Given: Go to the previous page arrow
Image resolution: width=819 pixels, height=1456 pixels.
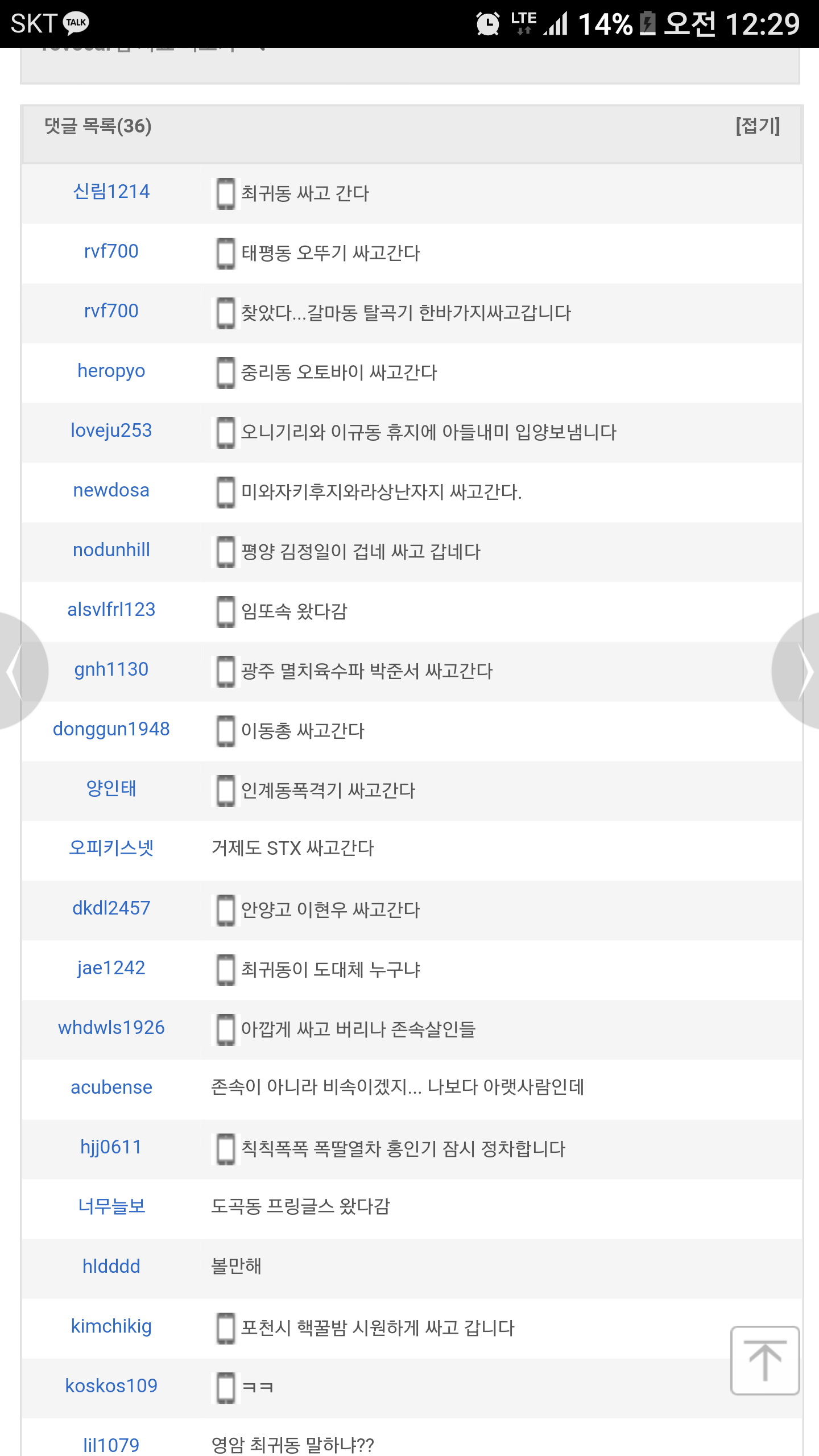Looking at the screenshot, I should pos(17,671).
